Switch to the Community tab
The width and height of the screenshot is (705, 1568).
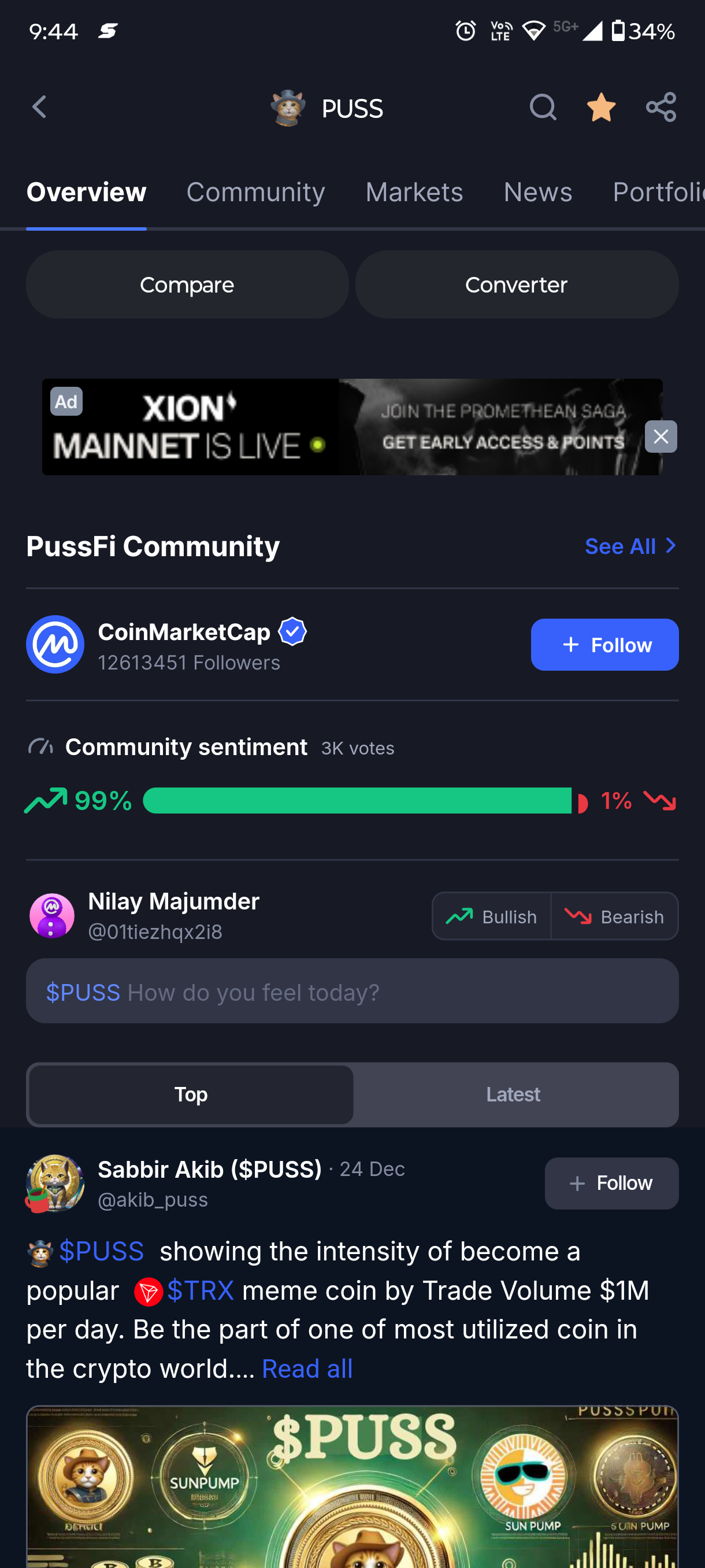tap(255, 193)
